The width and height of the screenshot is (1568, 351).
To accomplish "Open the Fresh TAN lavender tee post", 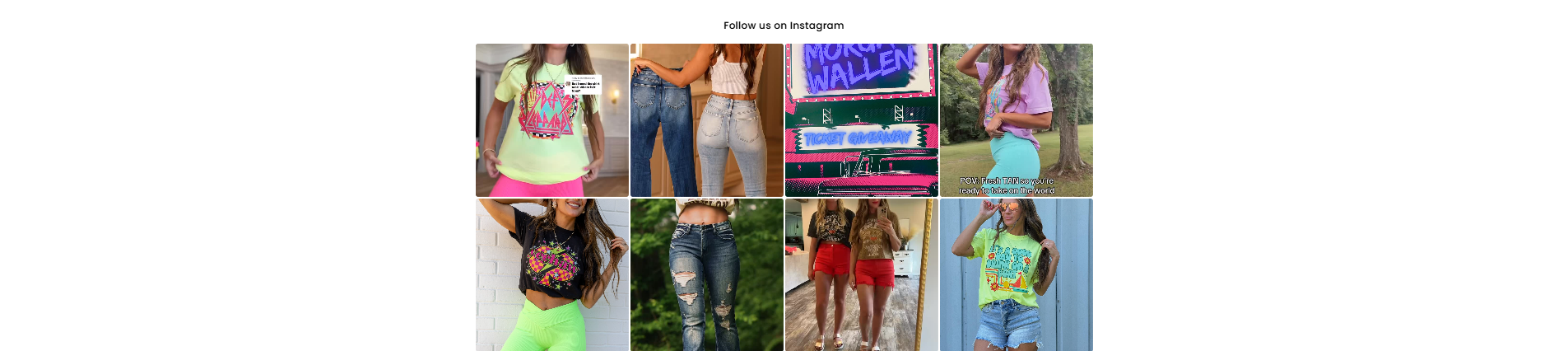I will (1016, 119).
